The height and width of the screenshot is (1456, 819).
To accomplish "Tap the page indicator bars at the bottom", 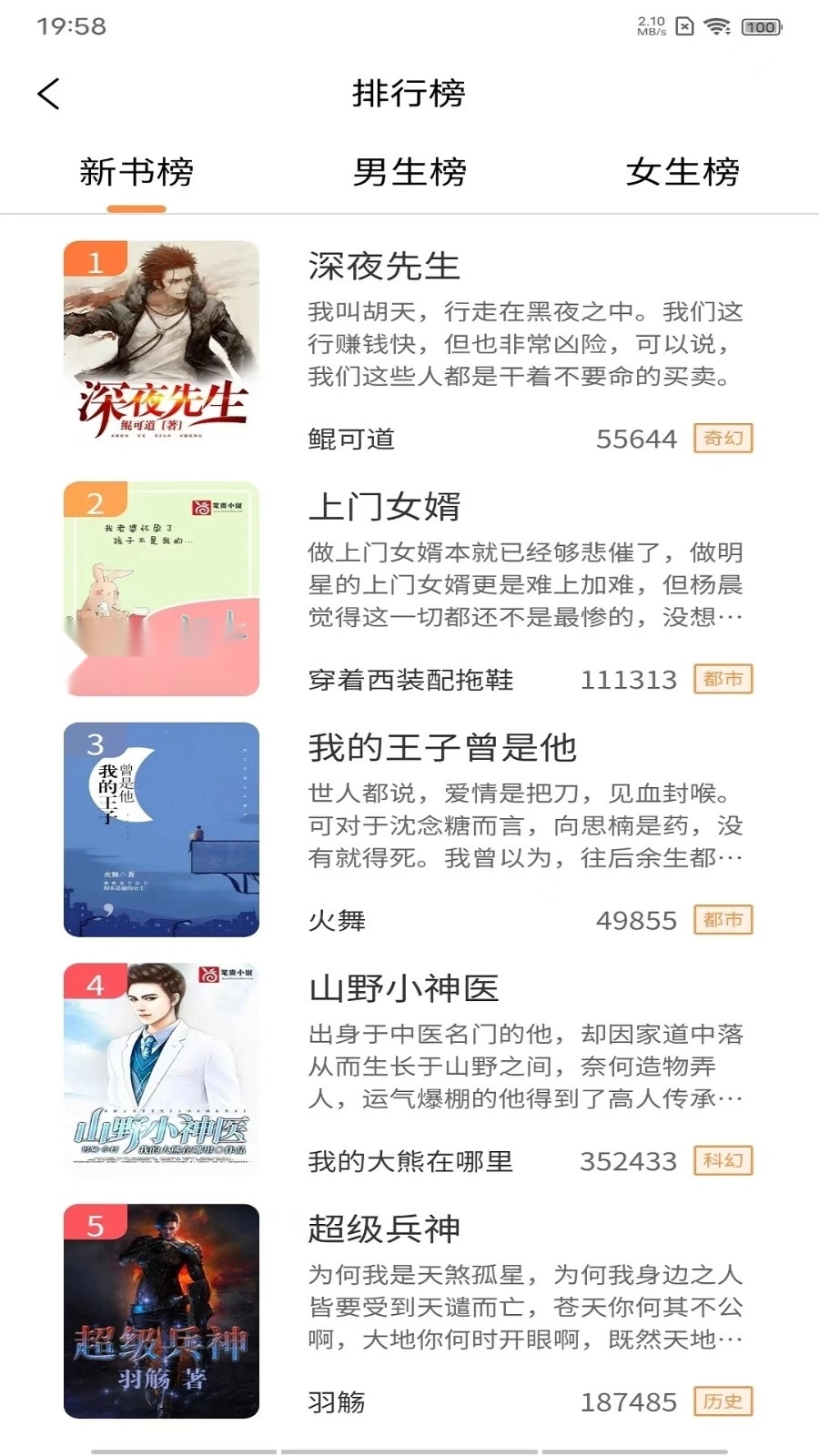I will [x=409, y=1448].
